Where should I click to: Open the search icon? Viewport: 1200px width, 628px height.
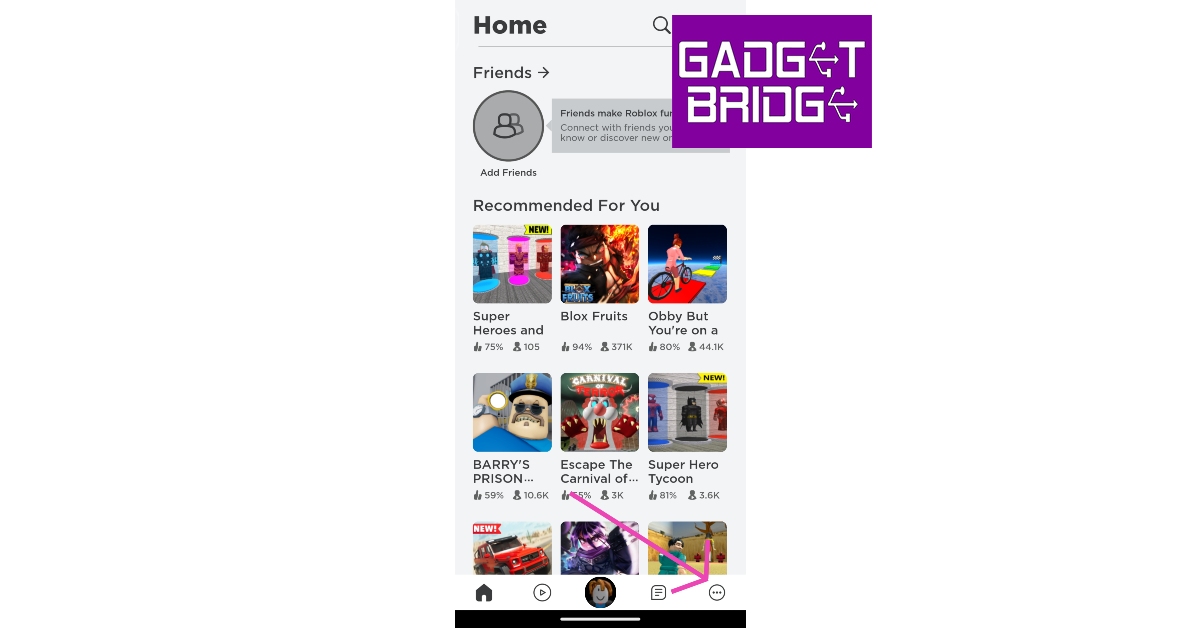(661, 25)
